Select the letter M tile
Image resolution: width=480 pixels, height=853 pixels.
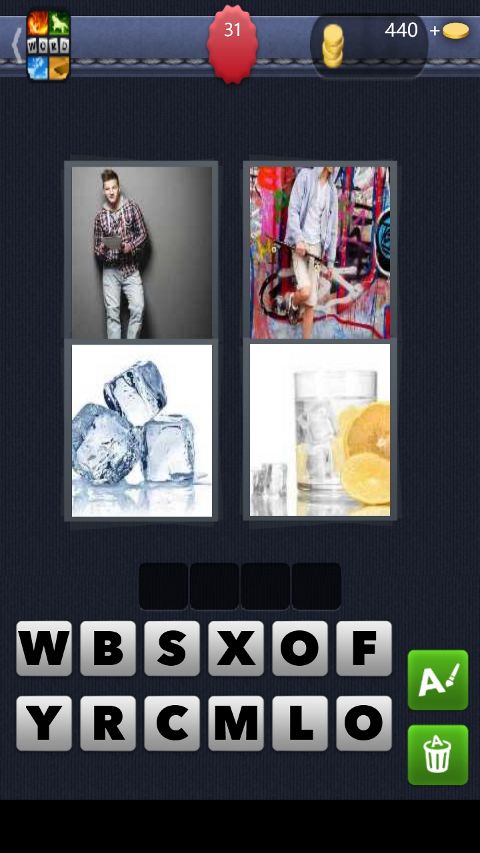[236, 724]
